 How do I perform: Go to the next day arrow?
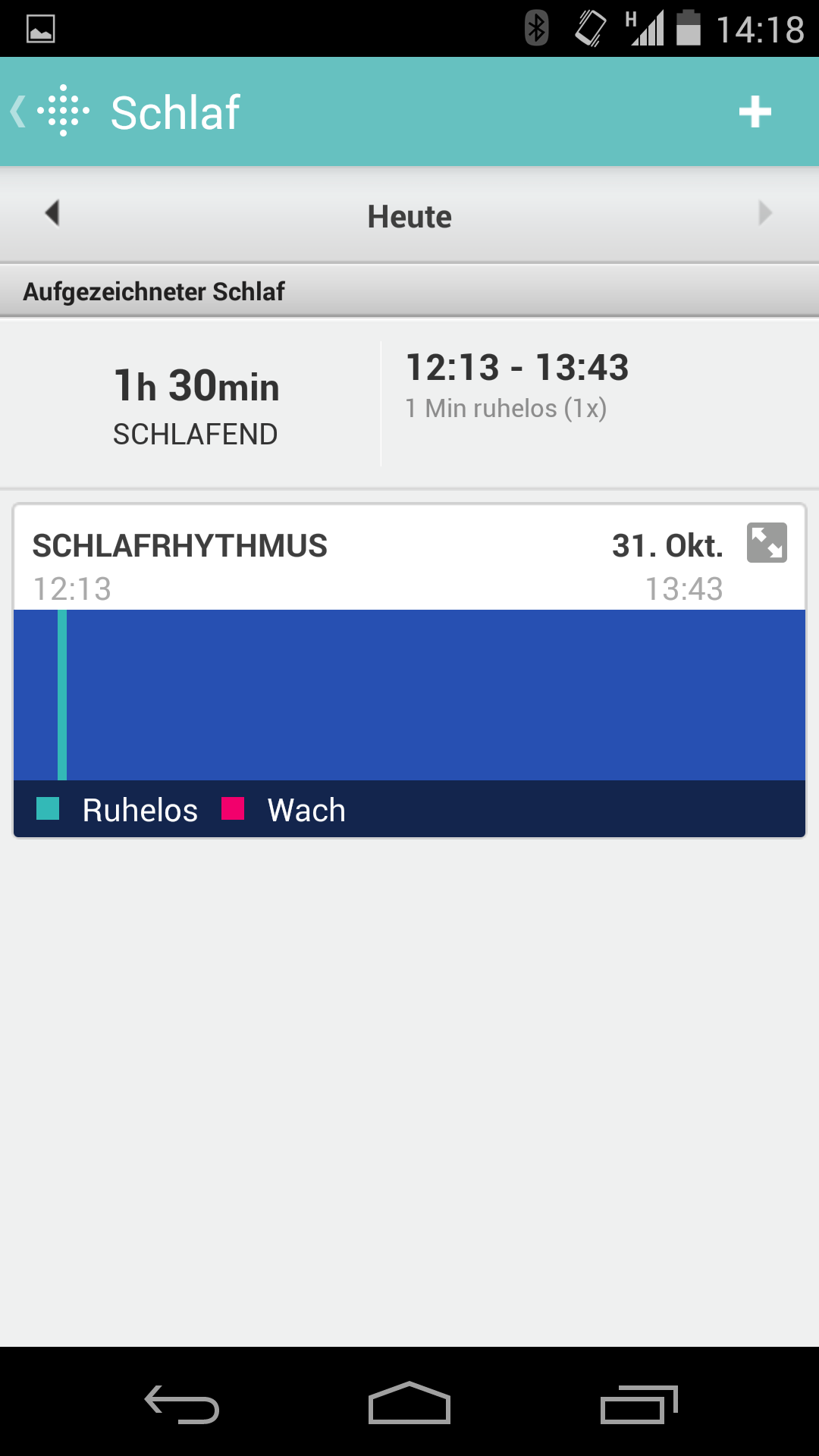click(764, 213)
